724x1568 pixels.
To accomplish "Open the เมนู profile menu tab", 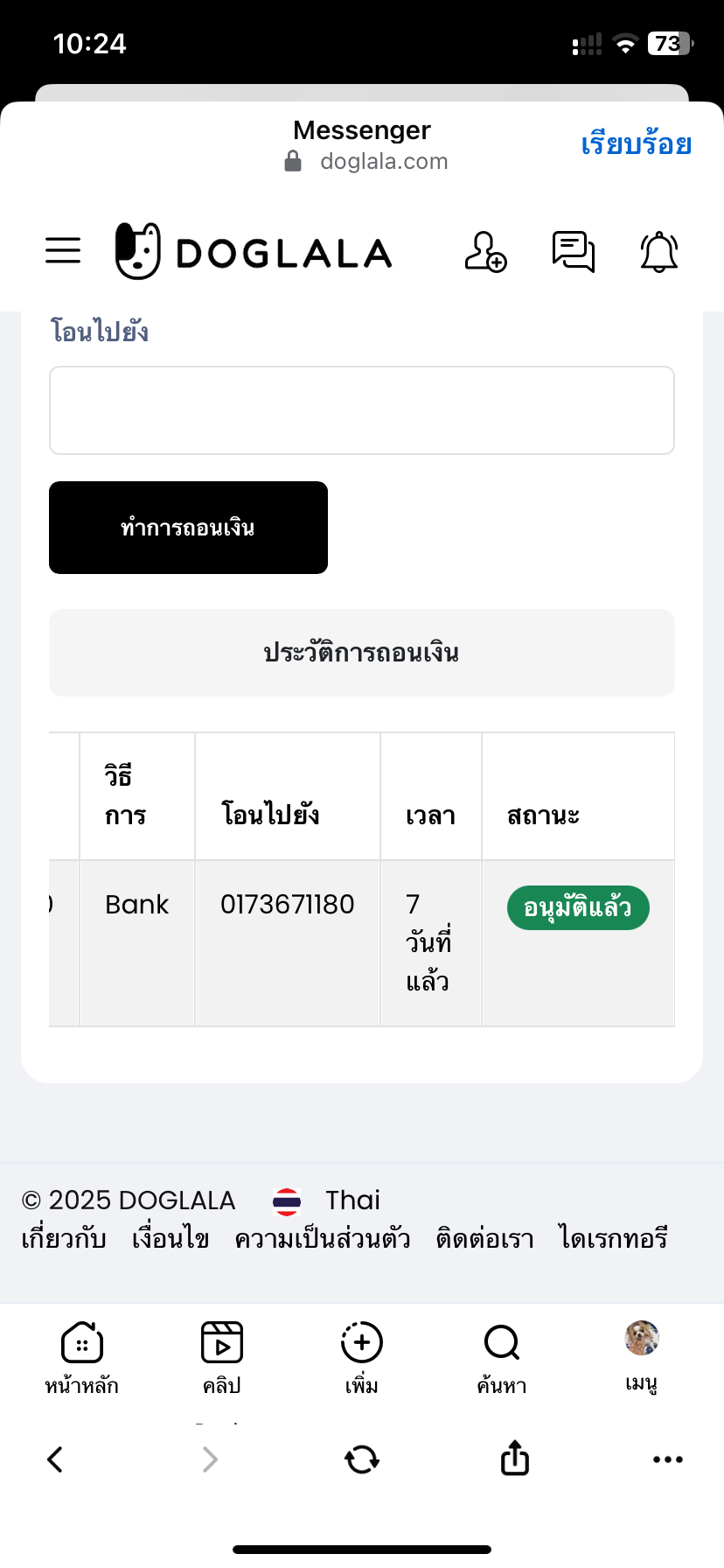I will 642,1354.
